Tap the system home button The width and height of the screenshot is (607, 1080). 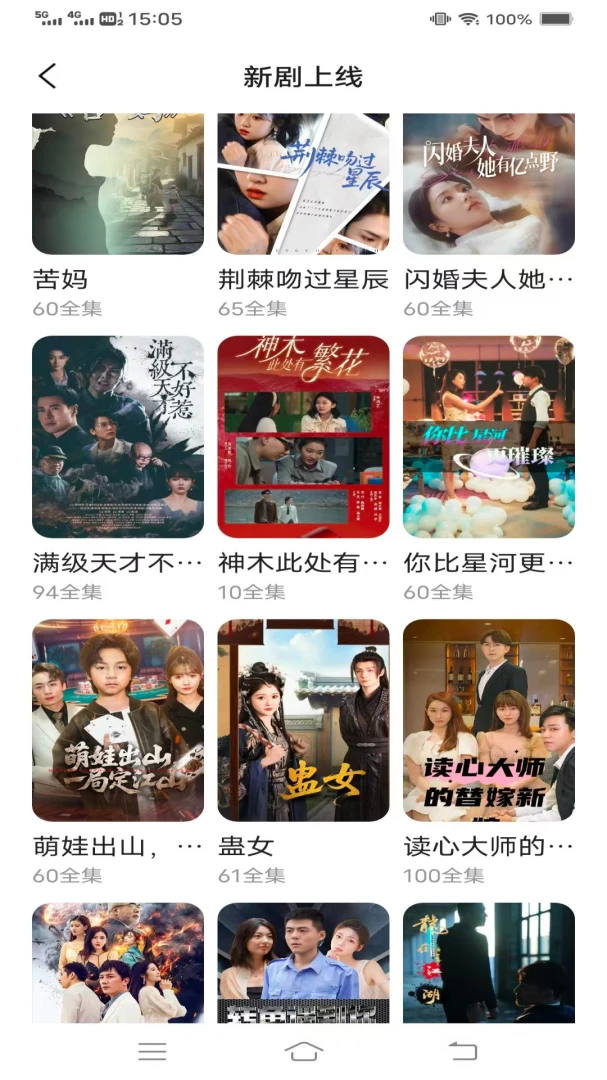(303, 1051)
